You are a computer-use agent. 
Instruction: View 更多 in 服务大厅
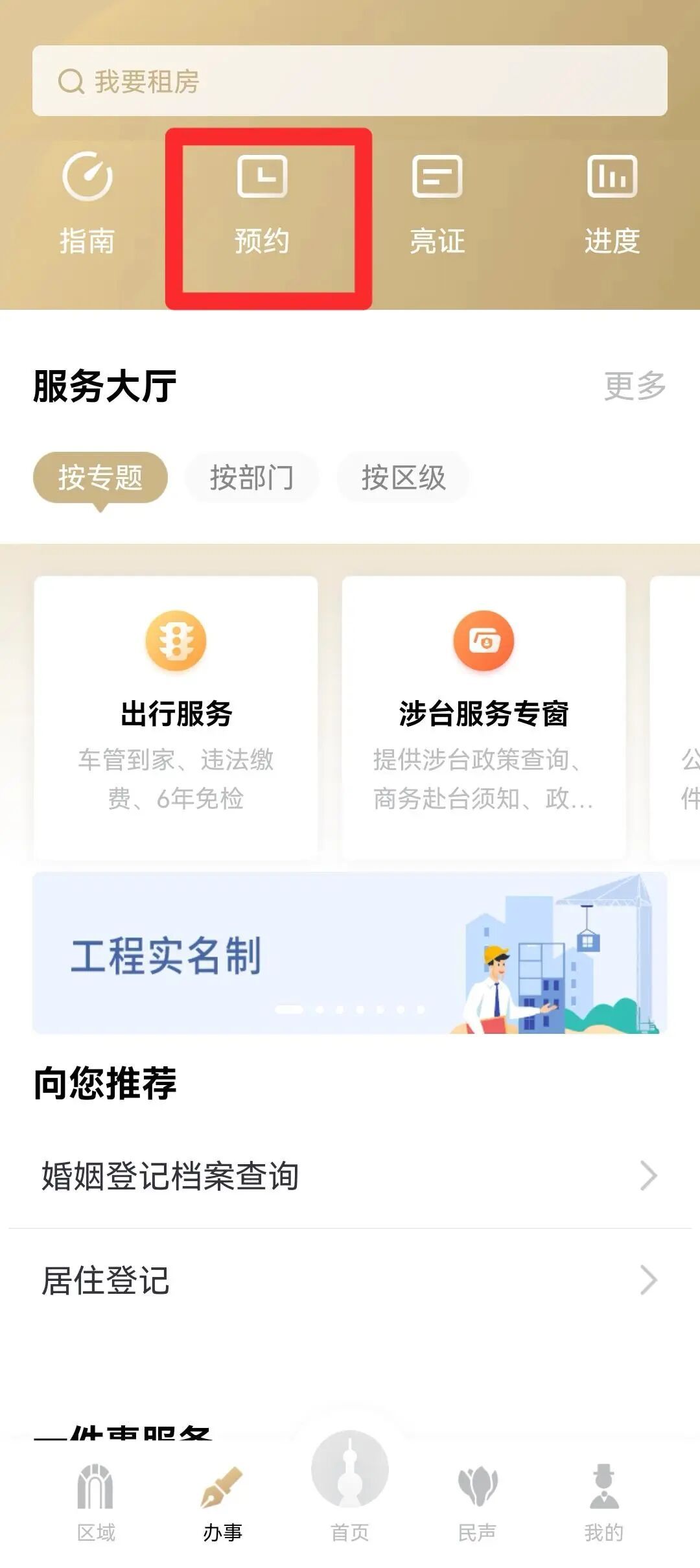click(x=635, y=386)
